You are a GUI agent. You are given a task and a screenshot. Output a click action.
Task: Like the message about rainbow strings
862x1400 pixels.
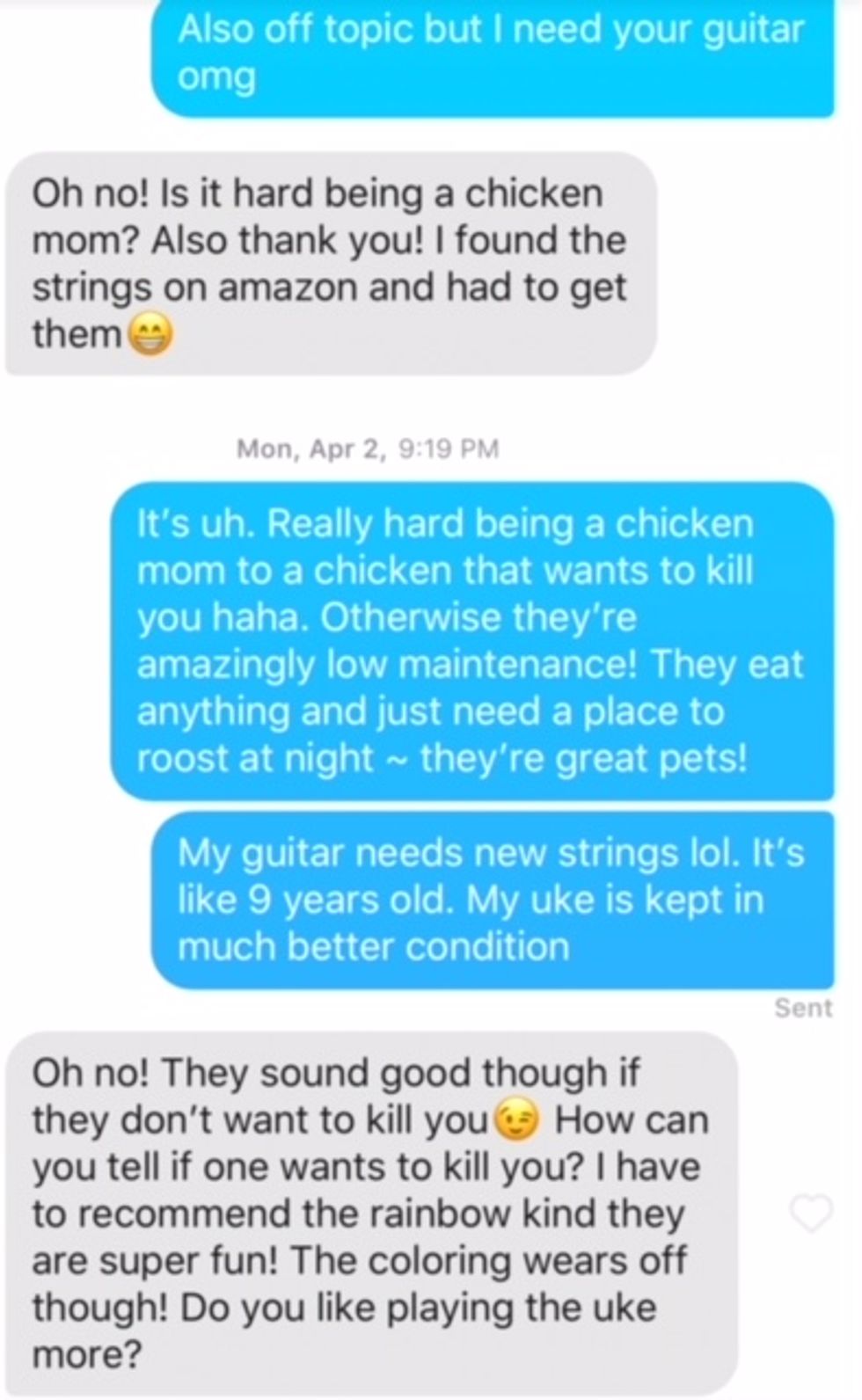pos(810,1213)
